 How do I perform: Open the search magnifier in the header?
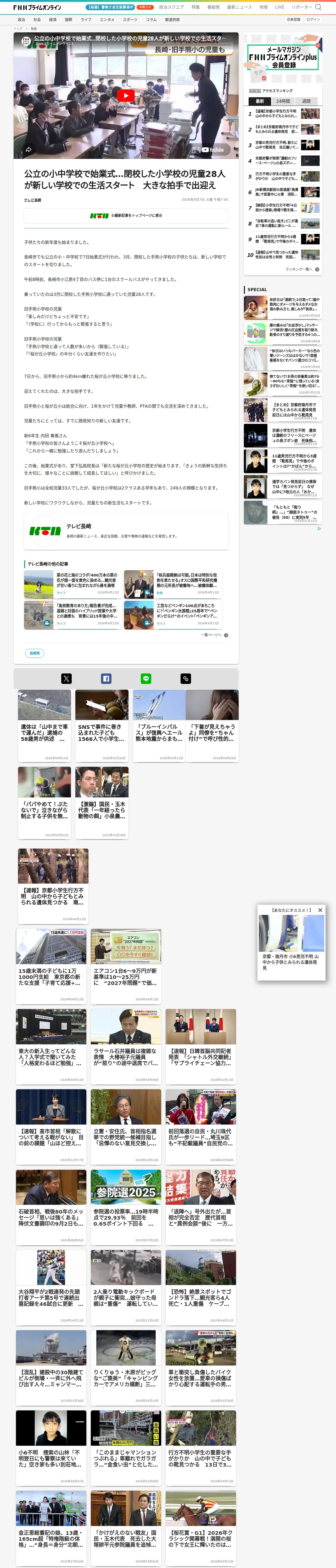[318, 7]
